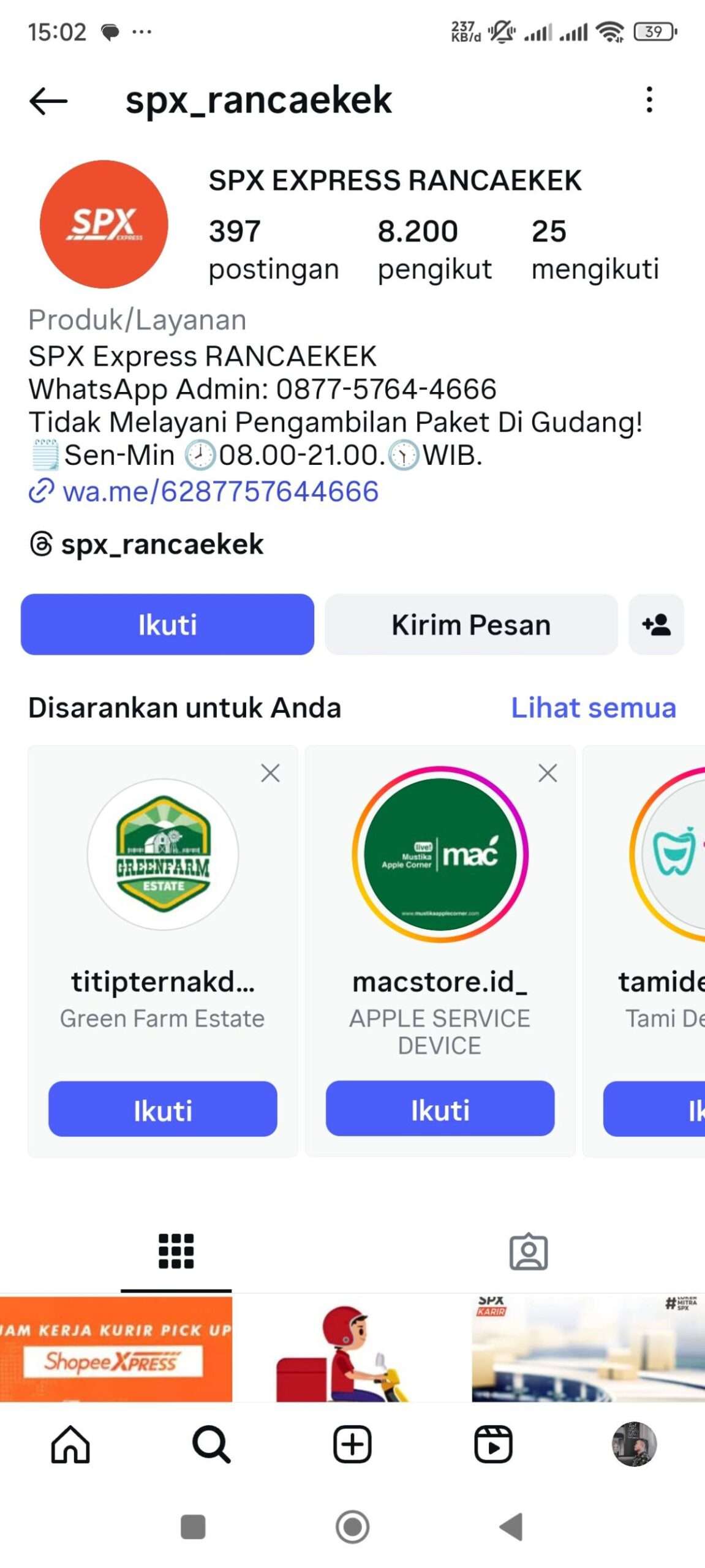Image resolution: width=705 pixels, height=1568 pixels.
Task: Go to the Instagram home feed
Action: pyautogui.click(x=70, y=1444)
